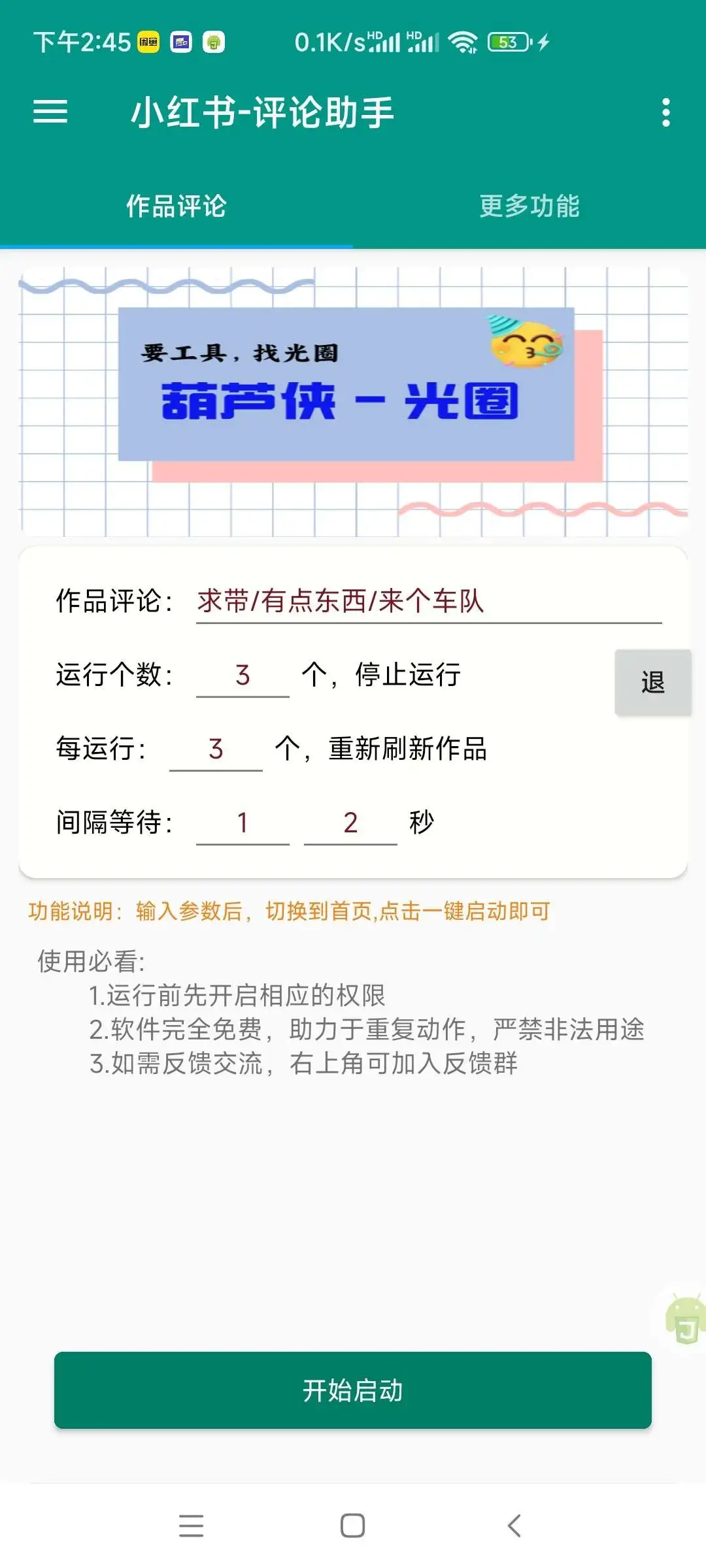Edit the 每运行 refresh count field
This screenshot has height=1568, width=706.
216,749
